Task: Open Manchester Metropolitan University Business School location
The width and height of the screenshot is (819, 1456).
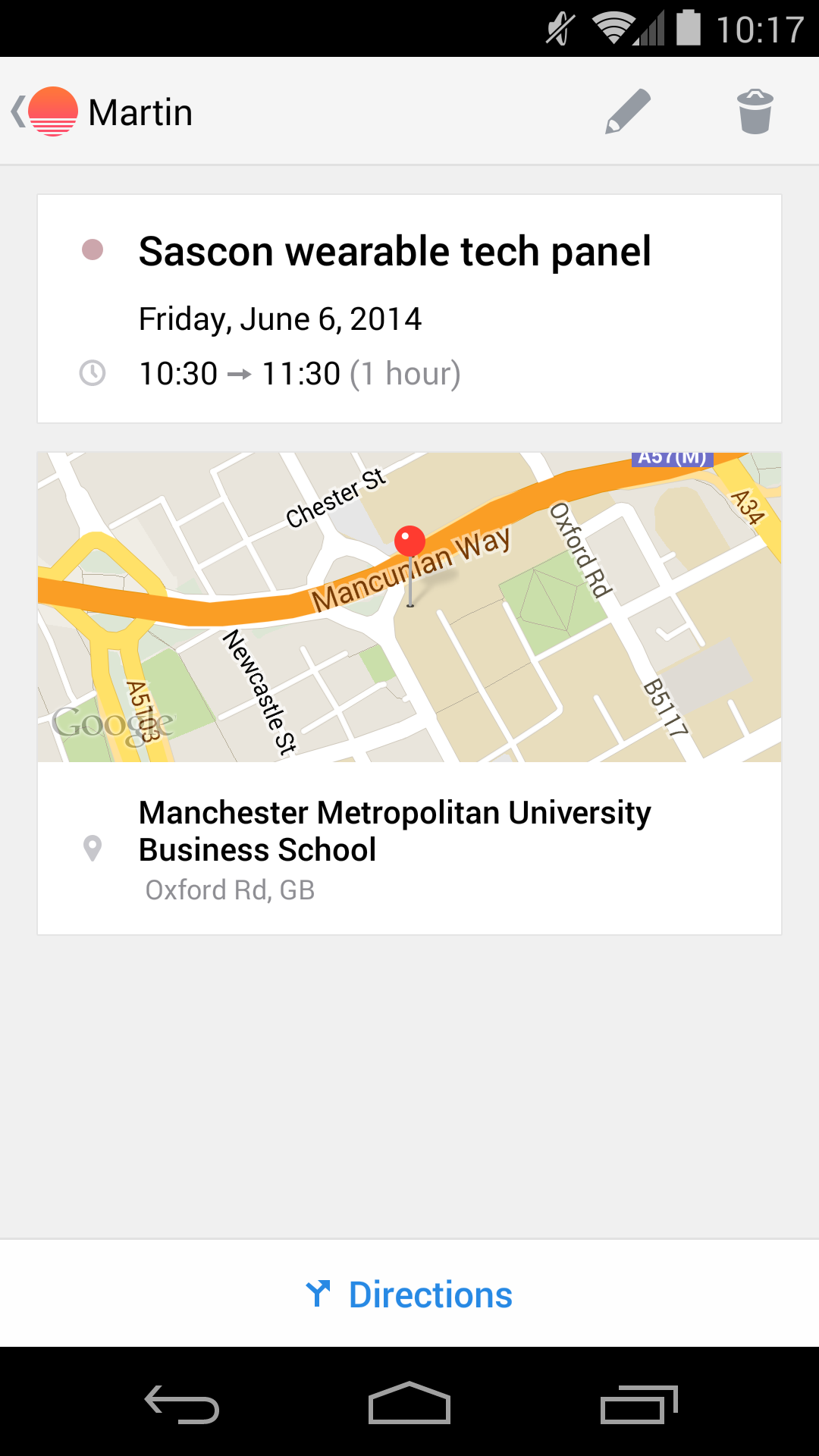Action: point(409,849)
